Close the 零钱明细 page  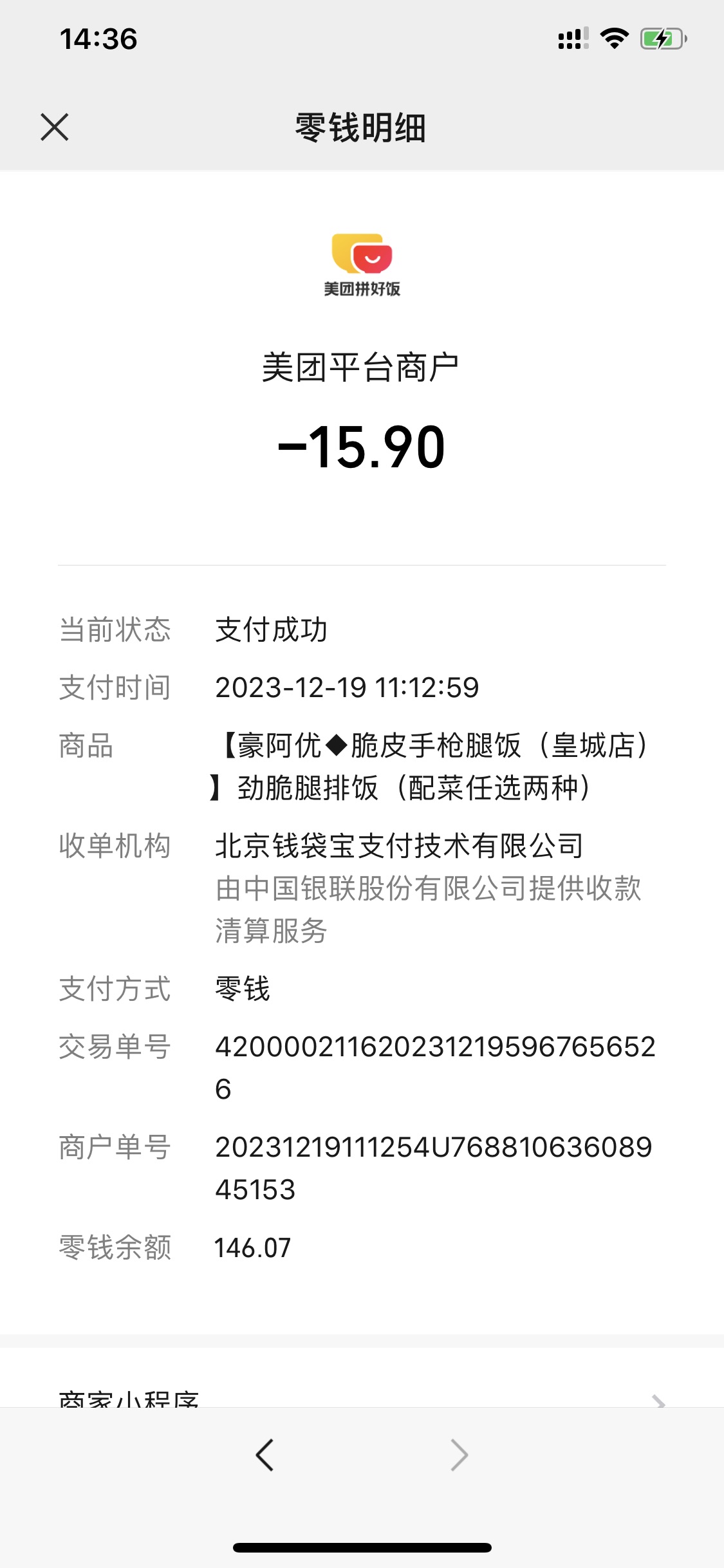55,127
